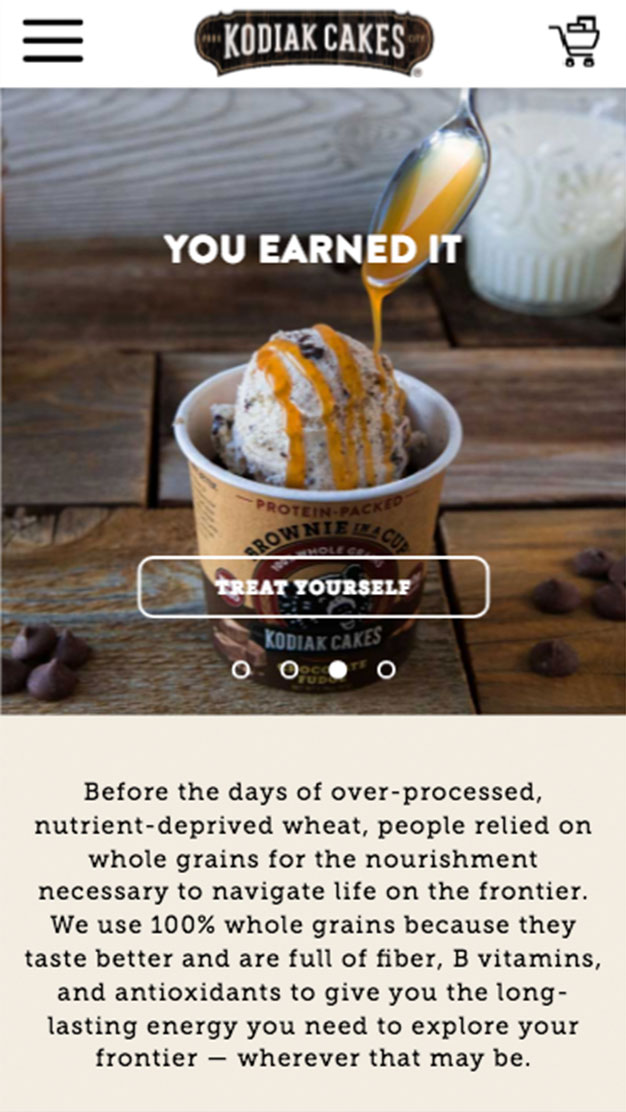Image resolution: width=626 pixels, height=1112 pixels.
Task: Jump to the fourth carousel slide dot
Action: coord(386,669)
